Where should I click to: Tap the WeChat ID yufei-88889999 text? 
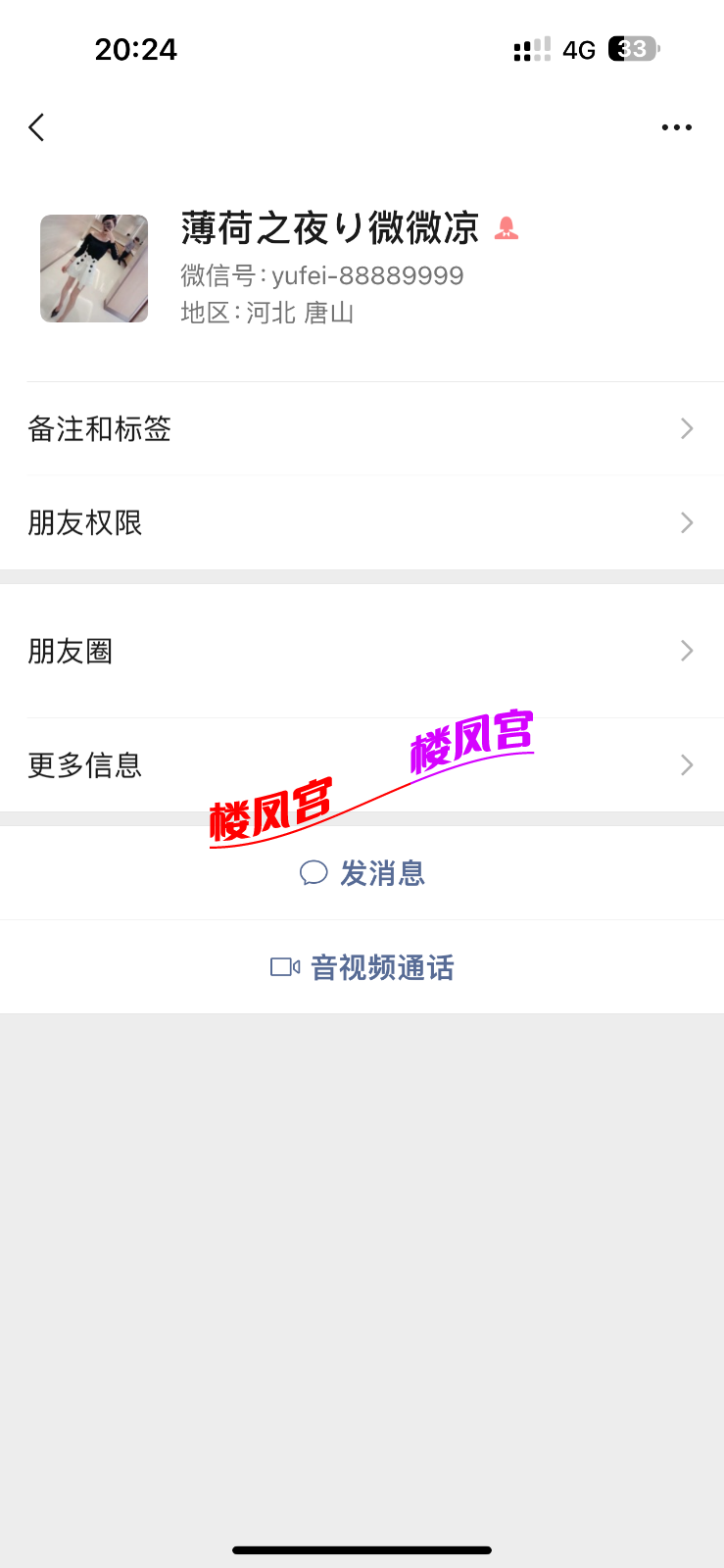tap(322, 275)
